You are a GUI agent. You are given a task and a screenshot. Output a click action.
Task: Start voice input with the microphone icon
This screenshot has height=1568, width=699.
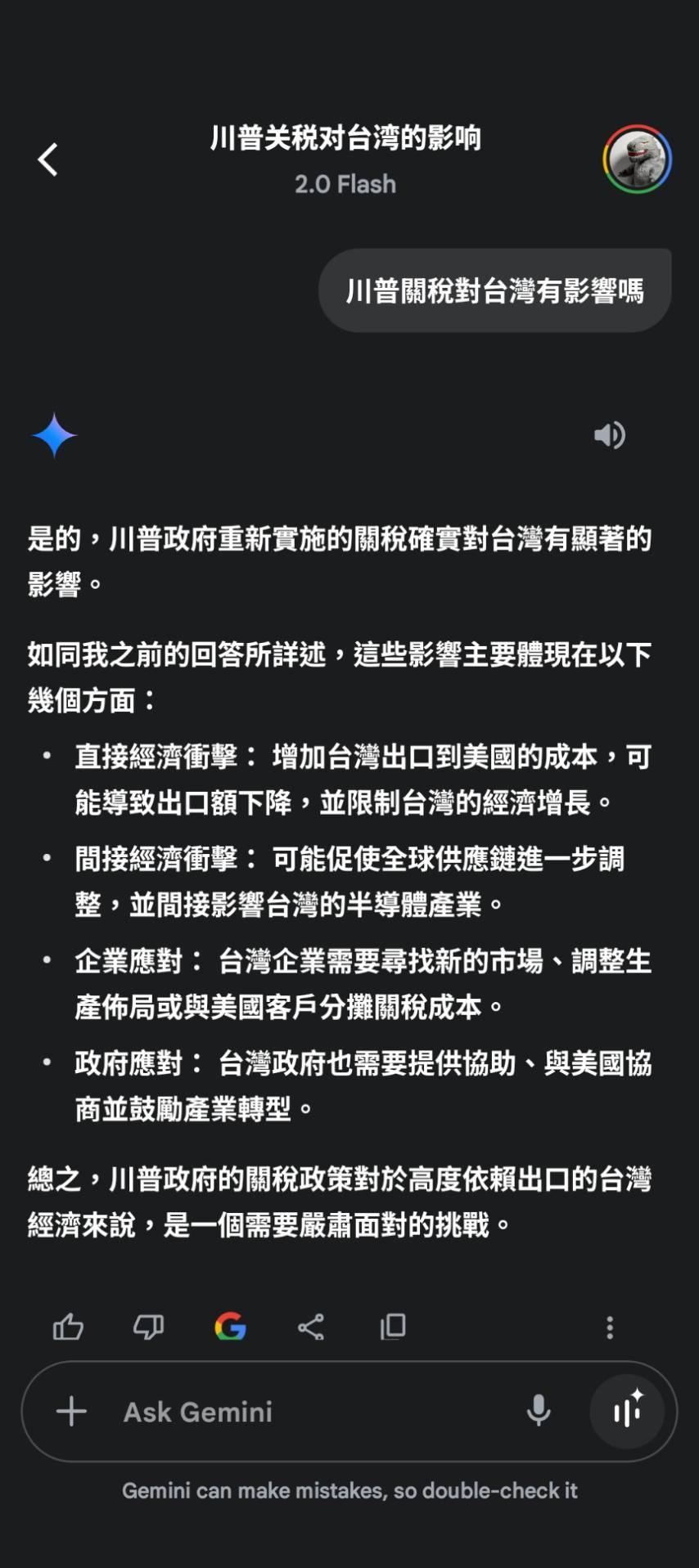coord(536,1411)
